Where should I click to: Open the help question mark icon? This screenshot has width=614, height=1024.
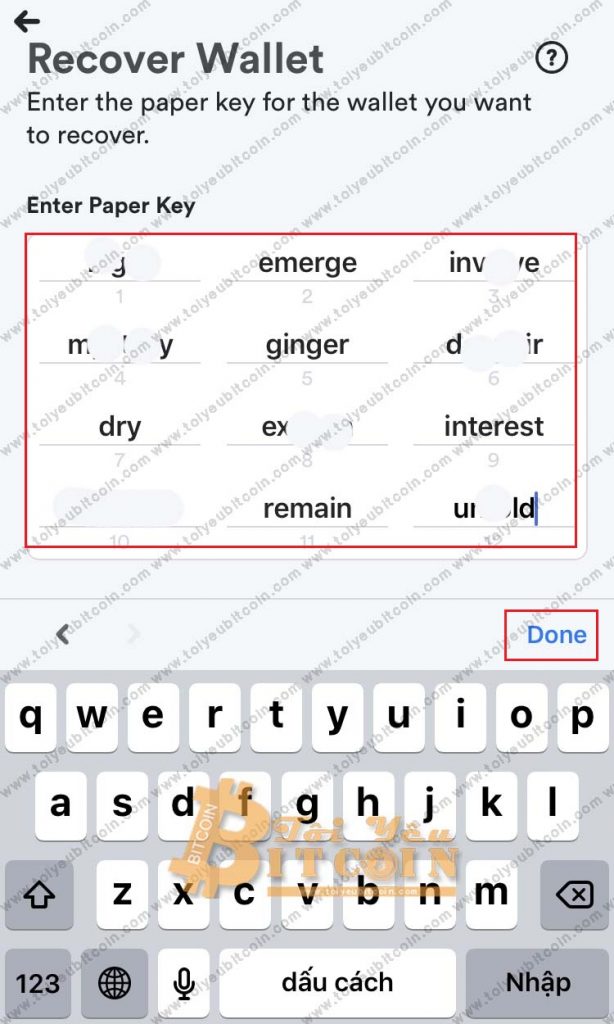tap(551, 58)
